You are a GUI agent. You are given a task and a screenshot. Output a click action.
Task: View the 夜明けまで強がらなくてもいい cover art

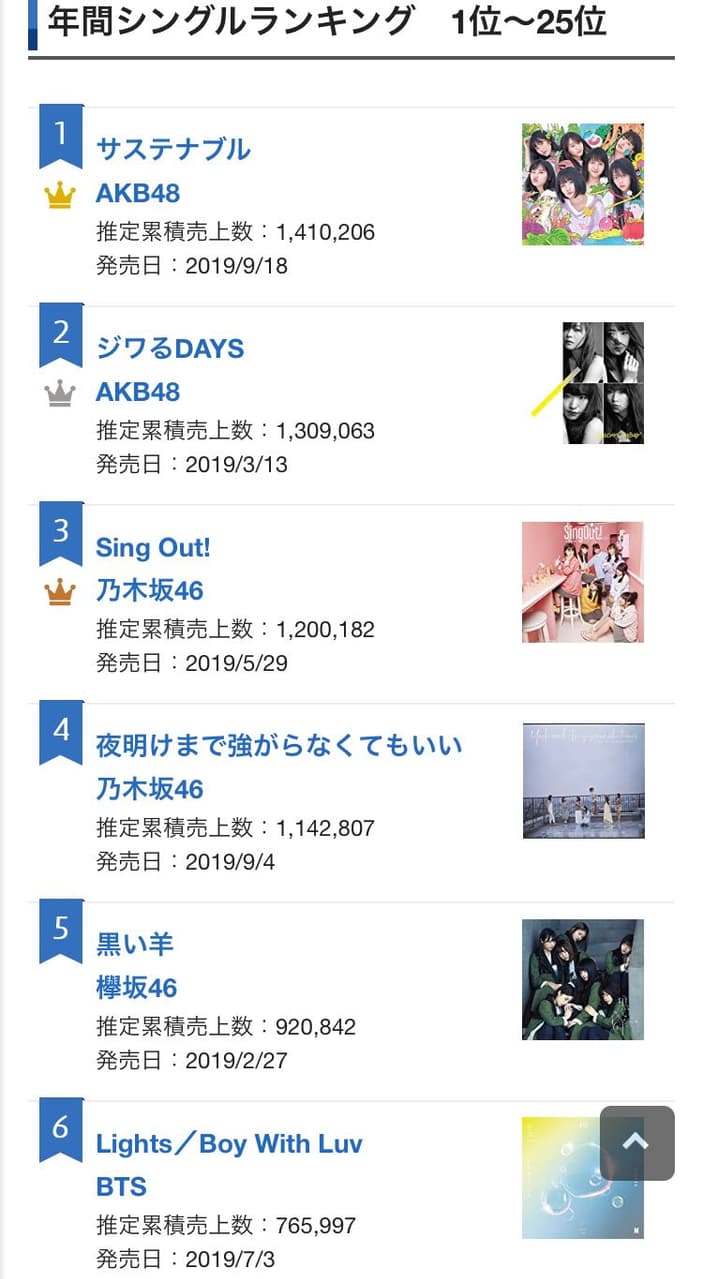click(x=583, y=781)
